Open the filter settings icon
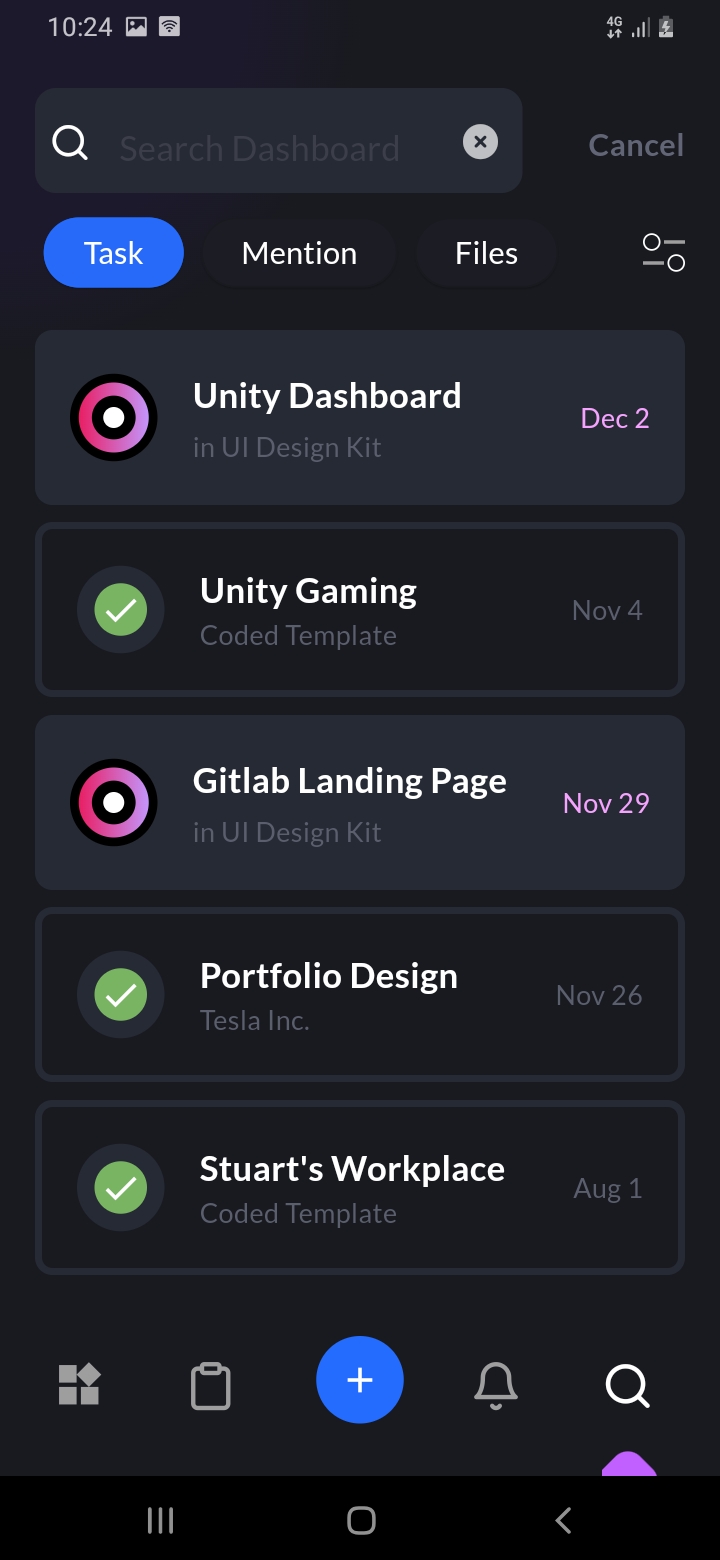720x1560 pixels. pos(663,252)
